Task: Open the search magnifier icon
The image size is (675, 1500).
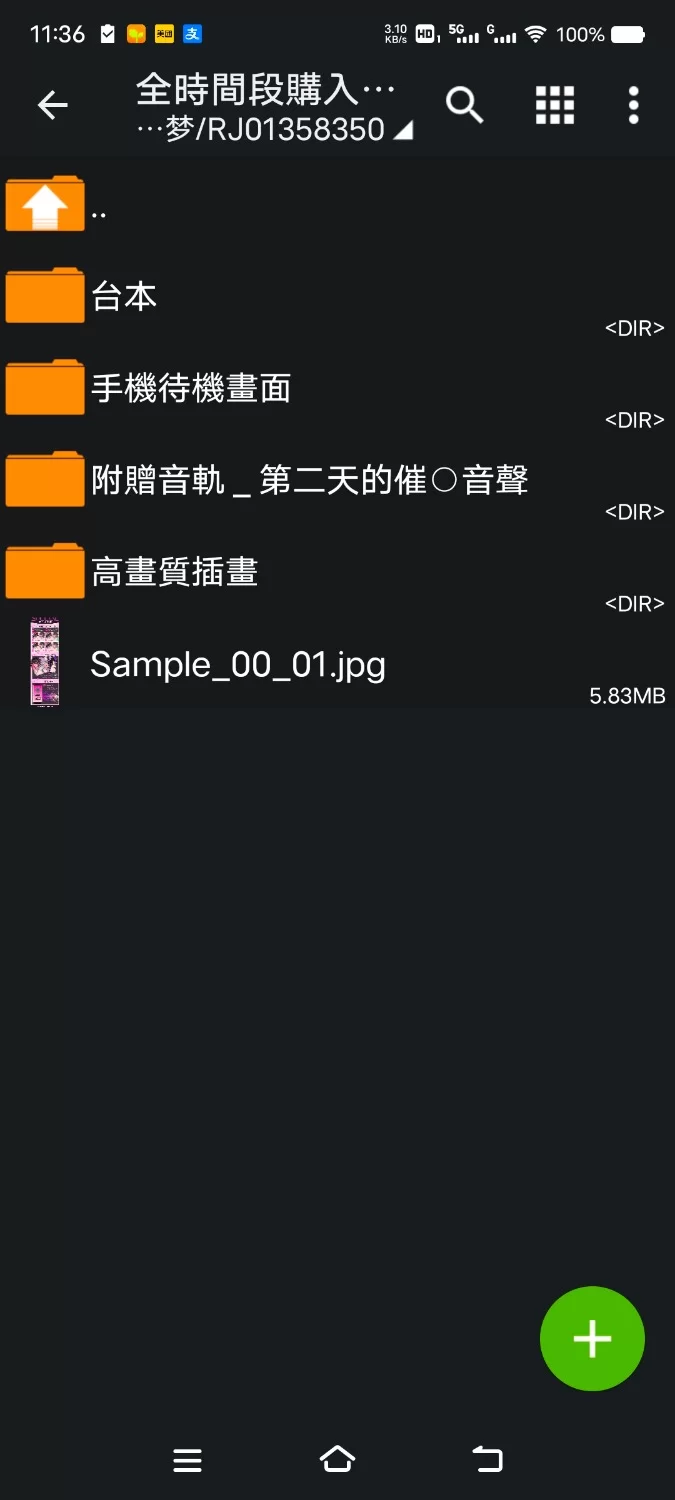Action: [x=464, y=105]
